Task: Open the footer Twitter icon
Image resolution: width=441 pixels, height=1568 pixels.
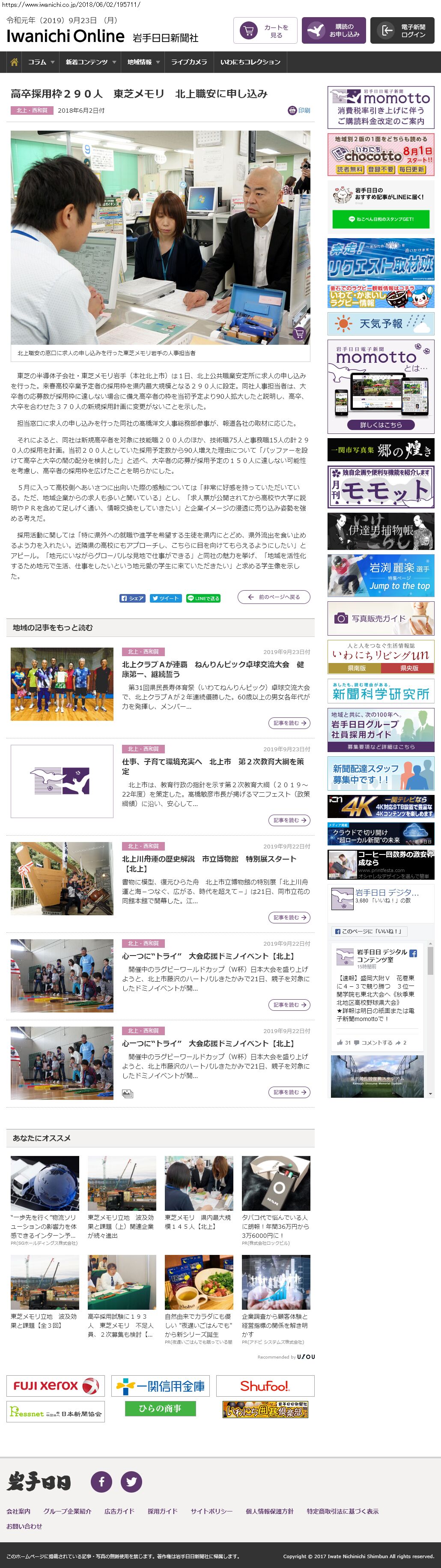Action: (x=131, y=1481)
